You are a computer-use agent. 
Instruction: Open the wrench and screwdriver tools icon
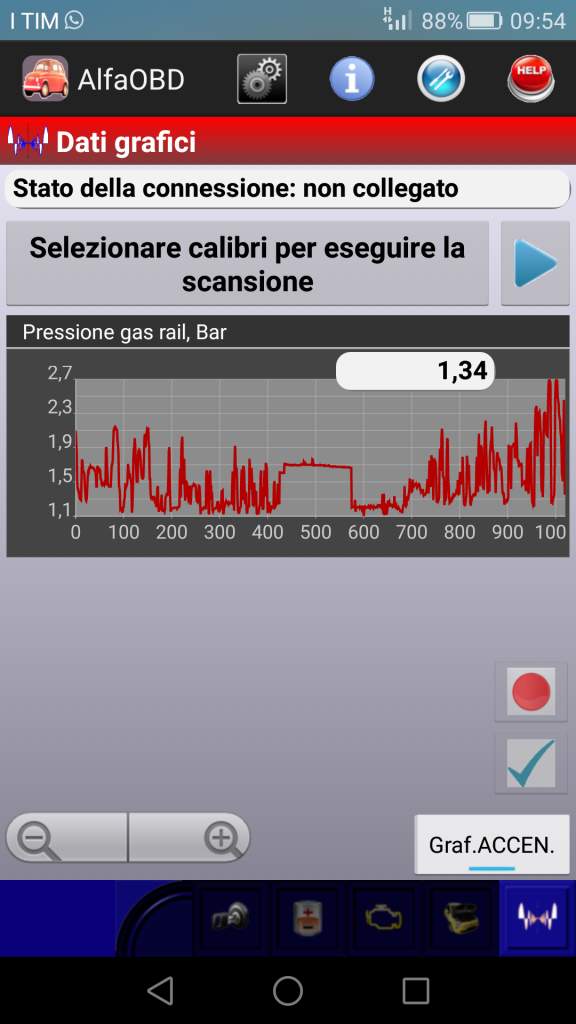click(441, 79)
